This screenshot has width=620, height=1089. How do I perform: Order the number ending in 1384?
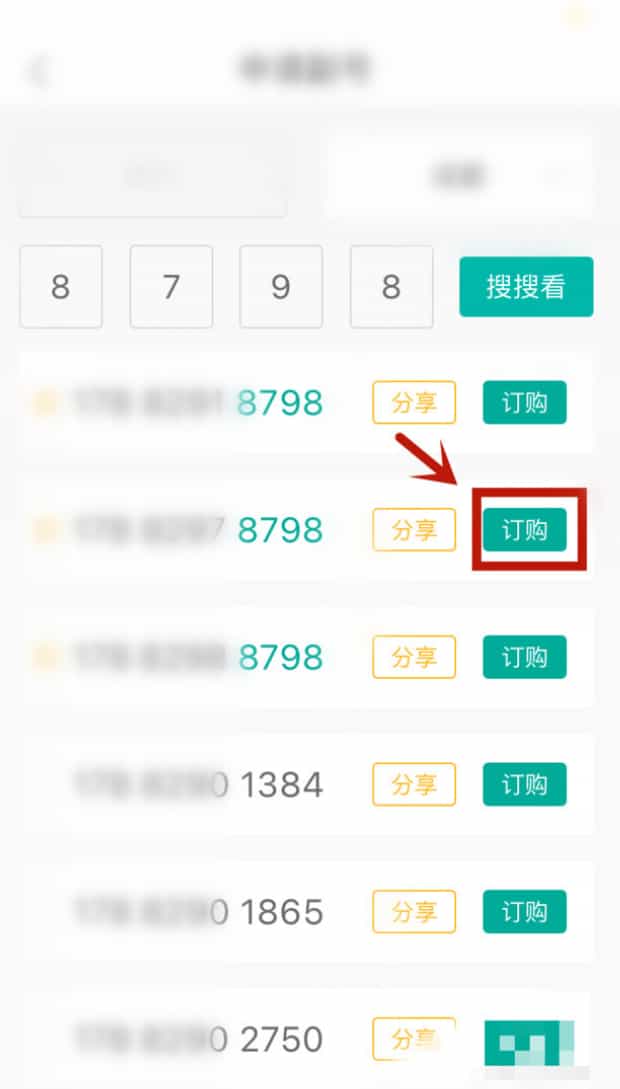tap(524, 784)
